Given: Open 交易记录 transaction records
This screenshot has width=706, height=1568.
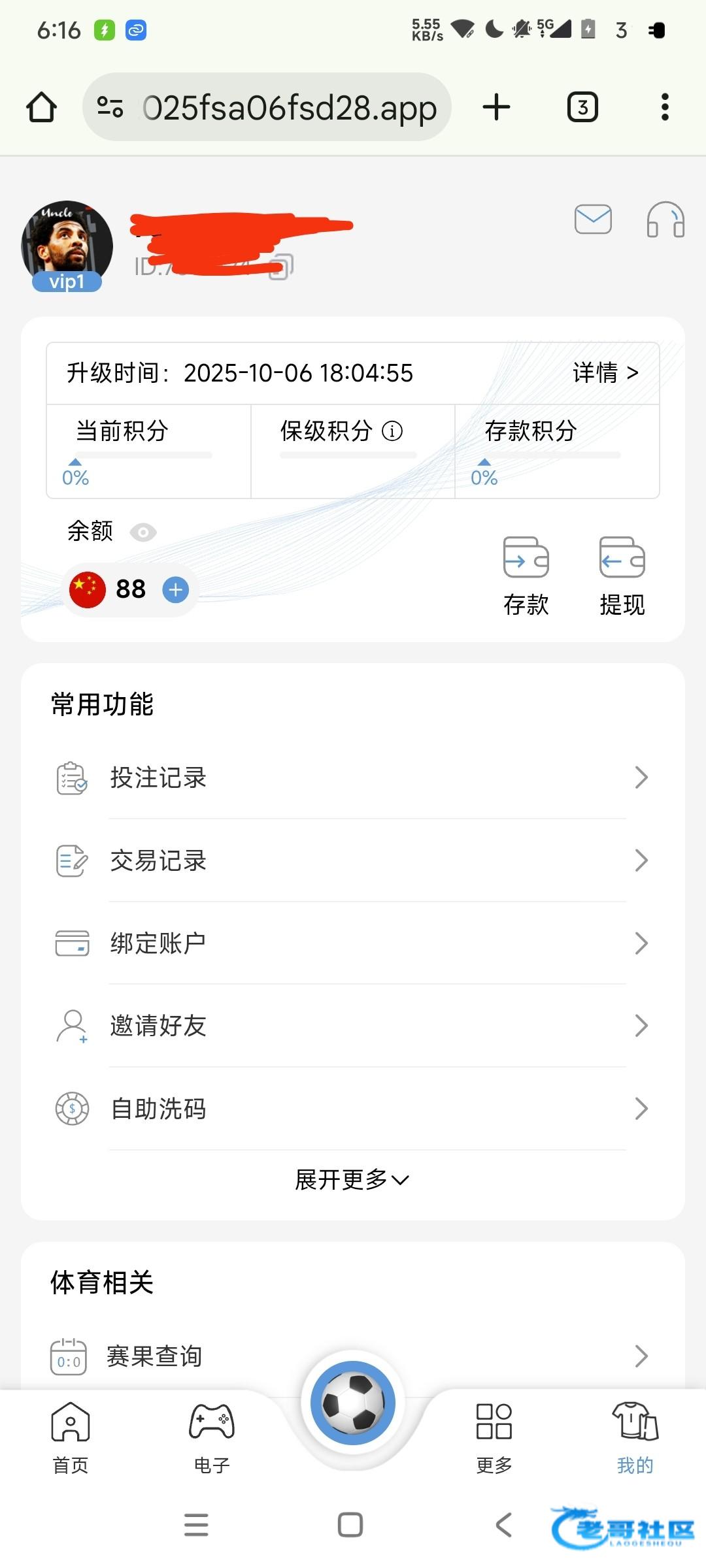Looking at the screenshot, I should coord(353,860).
